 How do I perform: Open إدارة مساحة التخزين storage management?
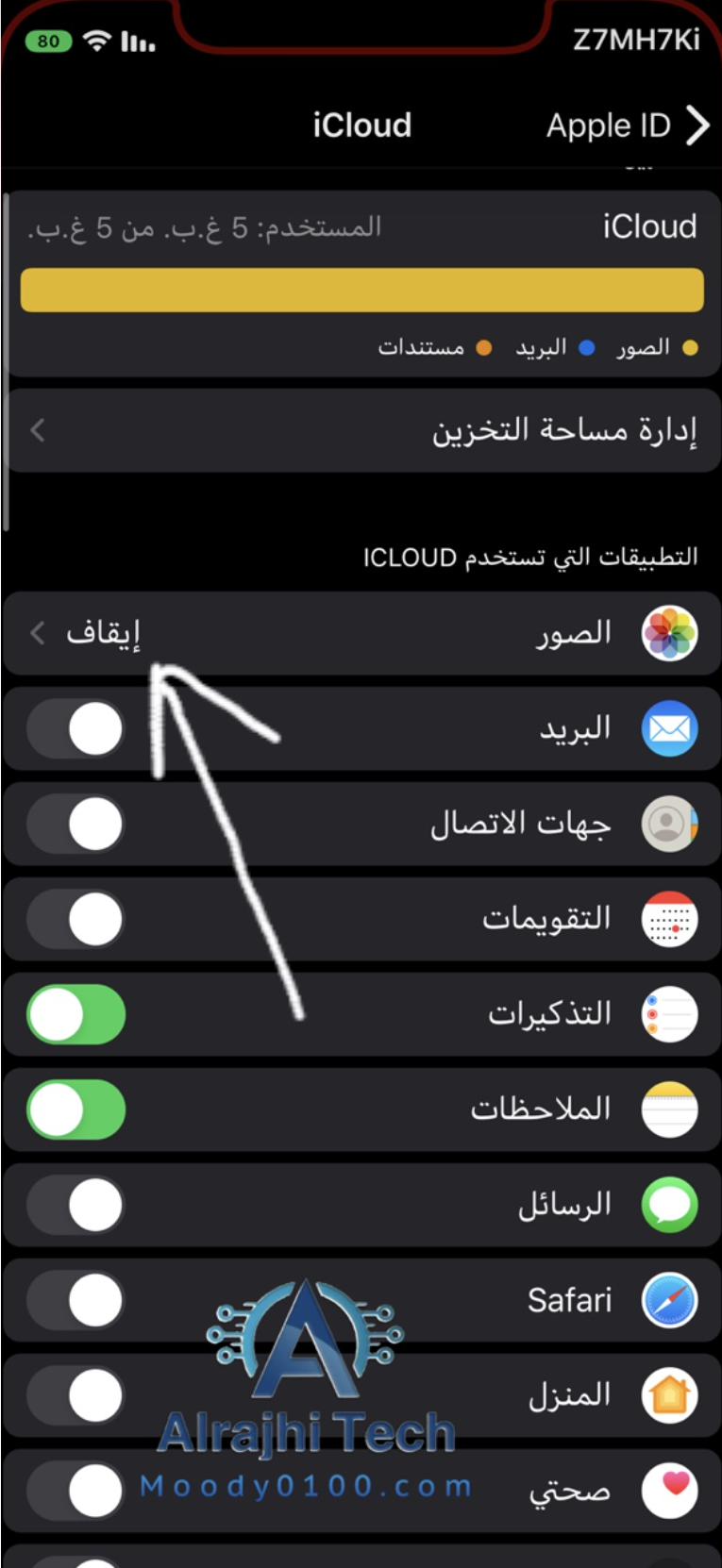(x=362, y=430)
